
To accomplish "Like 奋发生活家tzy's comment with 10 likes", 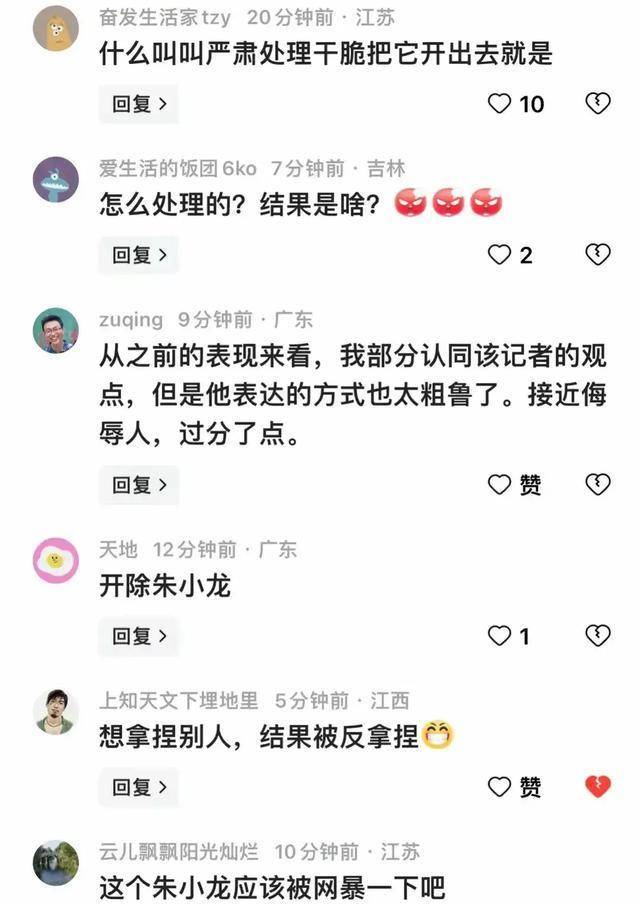I will pos(499,104).
